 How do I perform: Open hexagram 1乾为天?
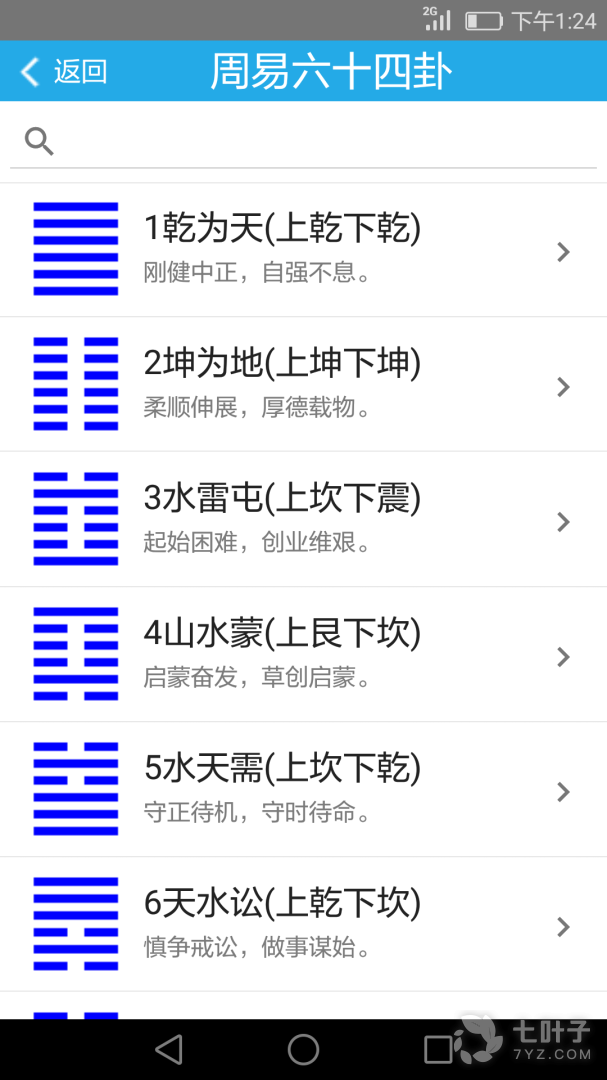tap(303, 249)
